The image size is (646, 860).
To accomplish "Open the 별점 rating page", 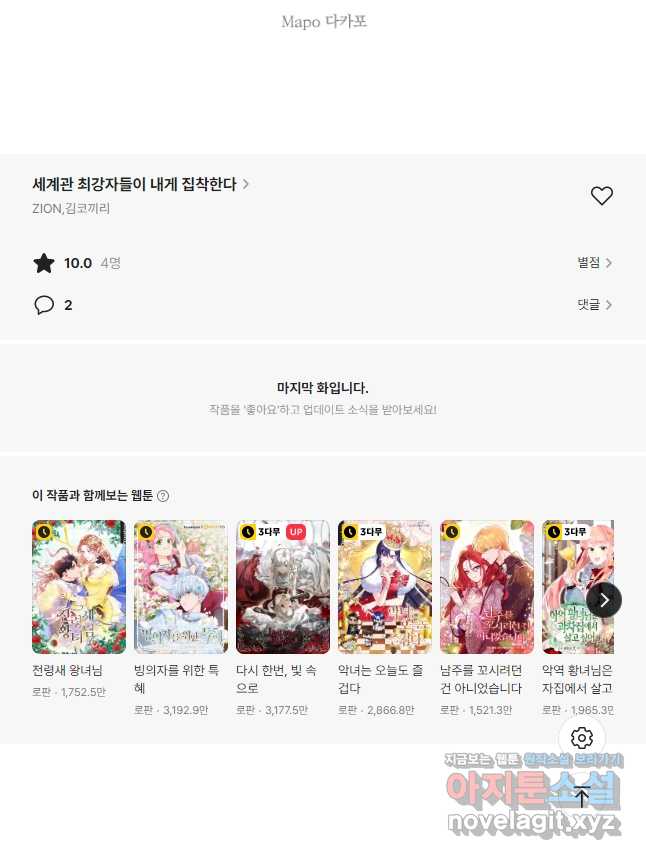I will point(594,263).
